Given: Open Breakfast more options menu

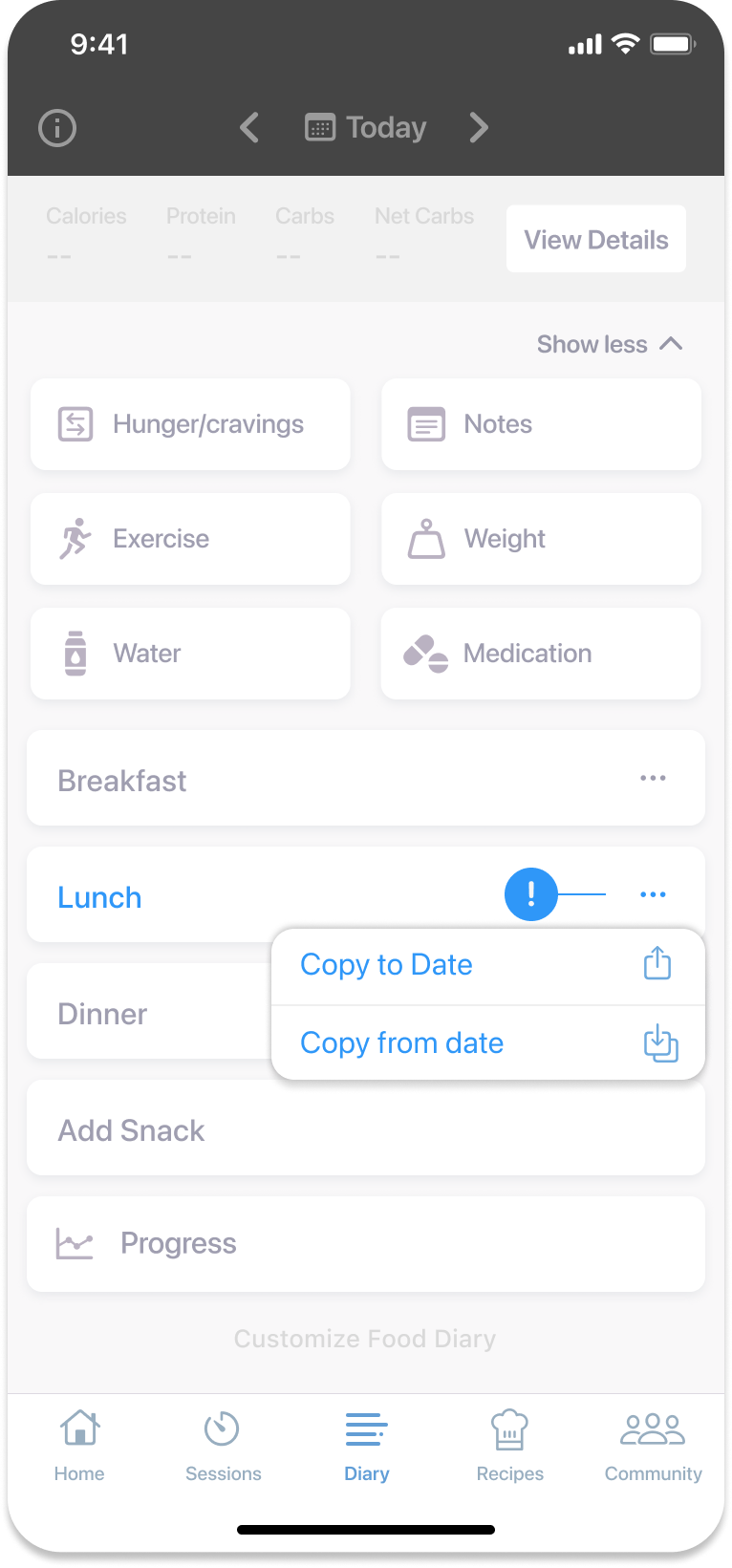Looking at the screenshot, I should [x=653, y=779].
